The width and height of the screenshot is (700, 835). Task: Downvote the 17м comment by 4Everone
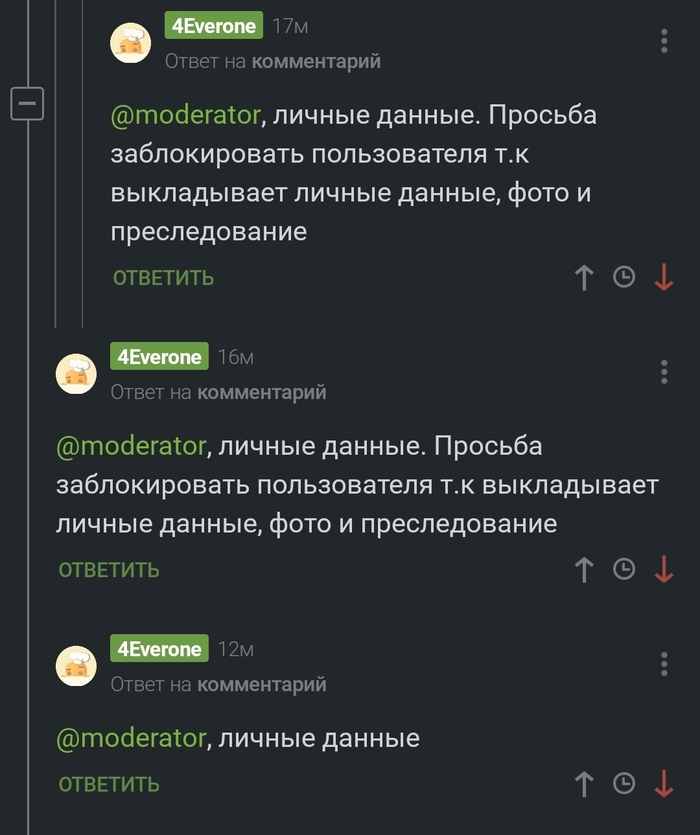coord(663,278)
